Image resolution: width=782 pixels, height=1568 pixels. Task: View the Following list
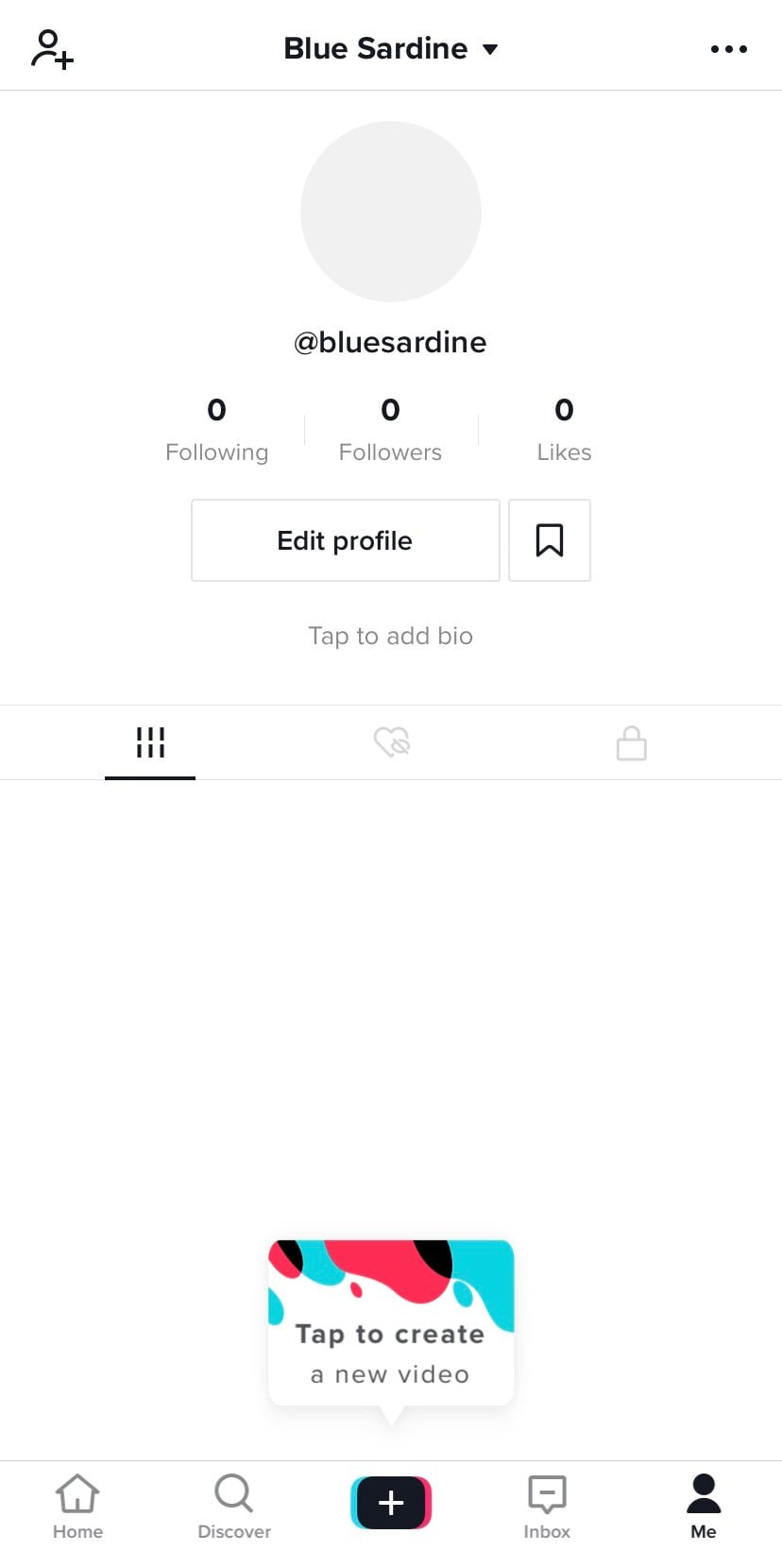pyautogui.click(x=216, y=429)
